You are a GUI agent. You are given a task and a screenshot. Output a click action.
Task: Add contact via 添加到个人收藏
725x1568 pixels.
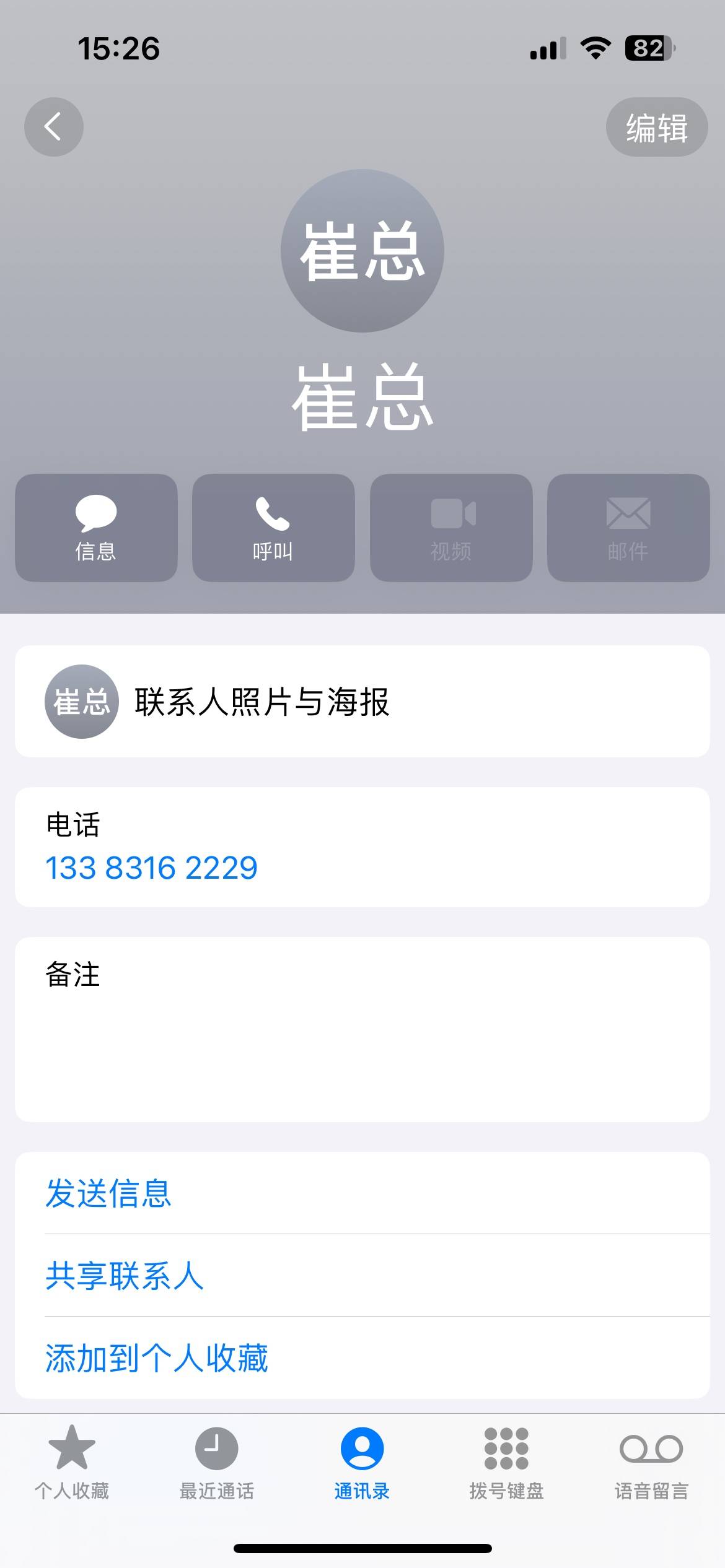pyautogui.click(x=157, y=1358)
